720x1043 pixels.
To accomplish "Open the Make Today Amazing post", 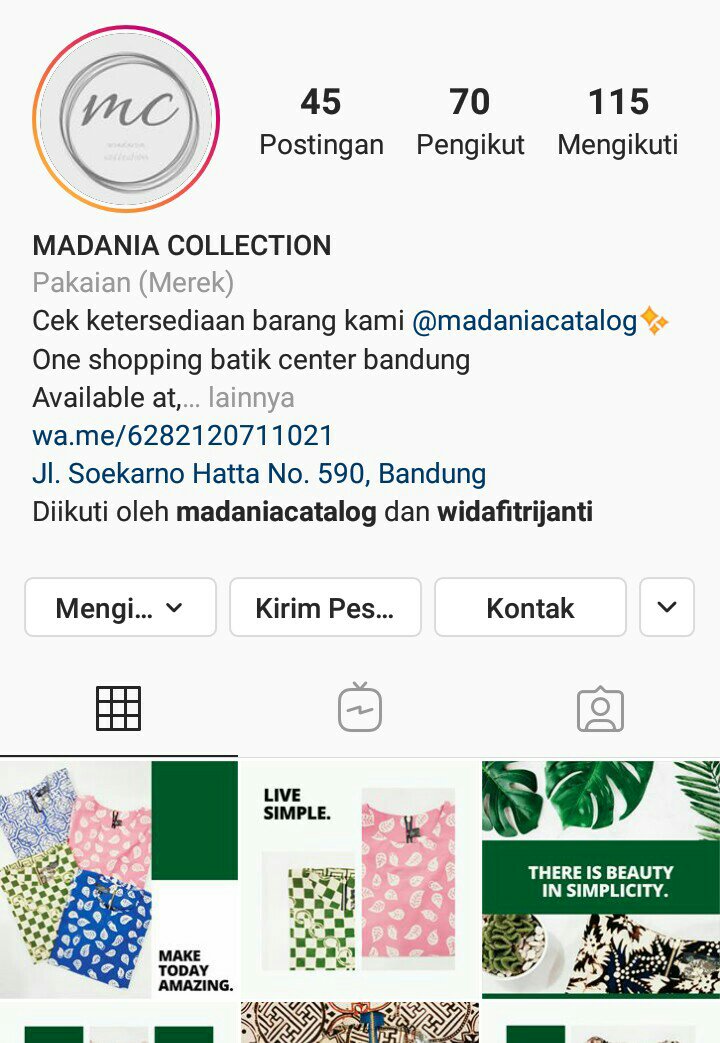I will pos(118,879).
